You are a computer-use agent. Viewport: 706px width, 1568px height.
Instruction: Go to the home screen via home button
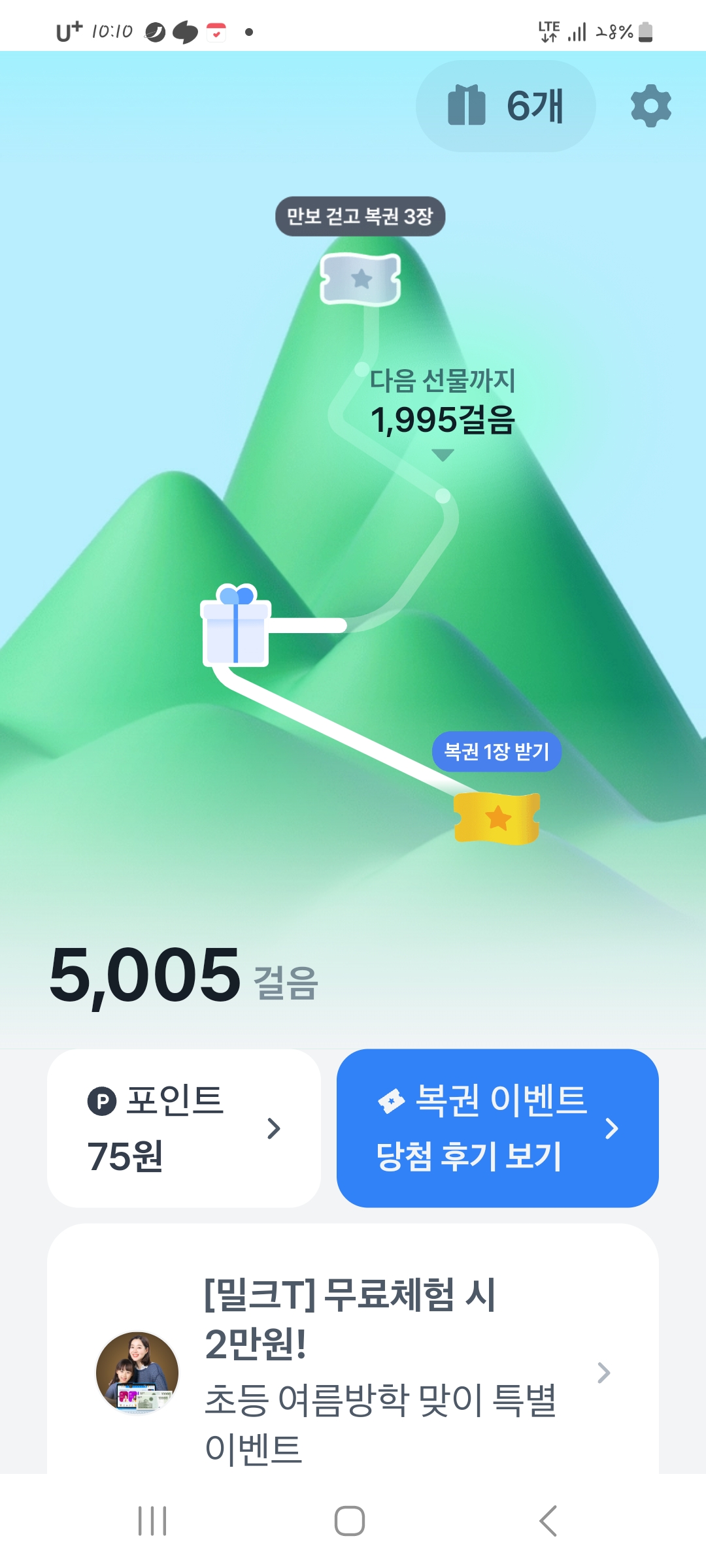(350, 1521)
